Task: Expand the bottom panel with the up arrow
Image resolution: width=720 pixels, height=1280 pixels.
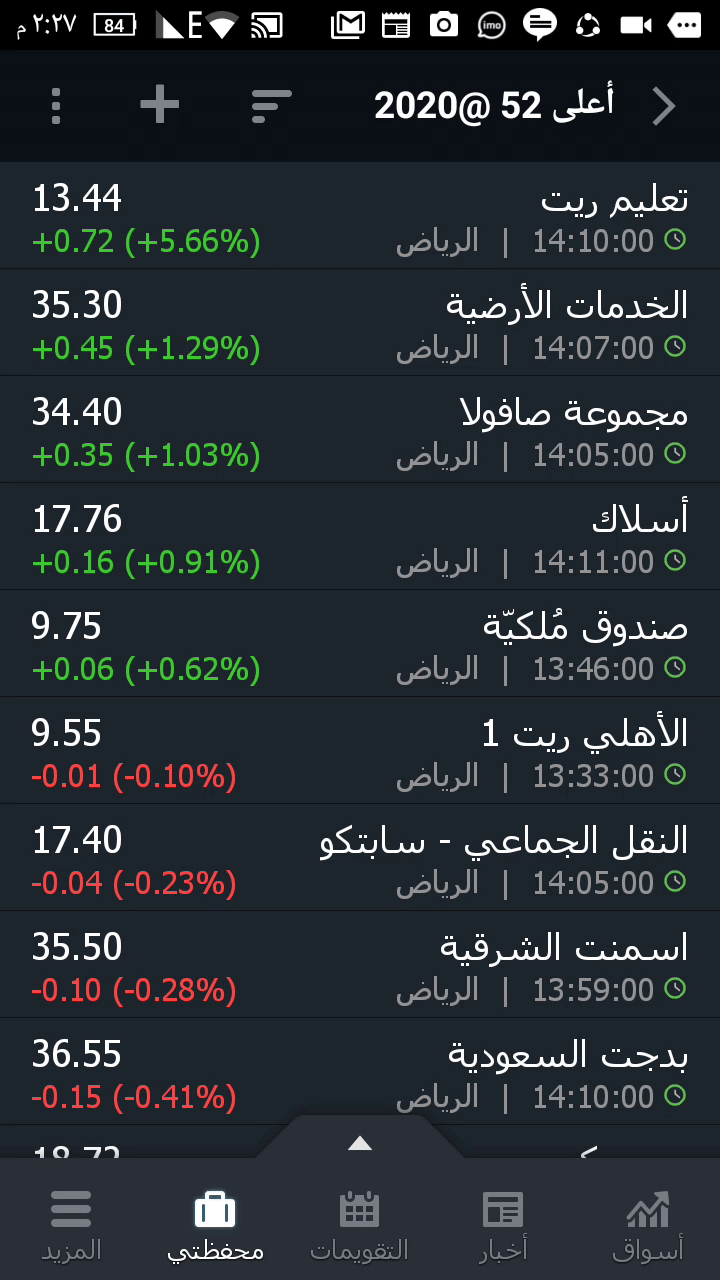Action: point(360,1143)
